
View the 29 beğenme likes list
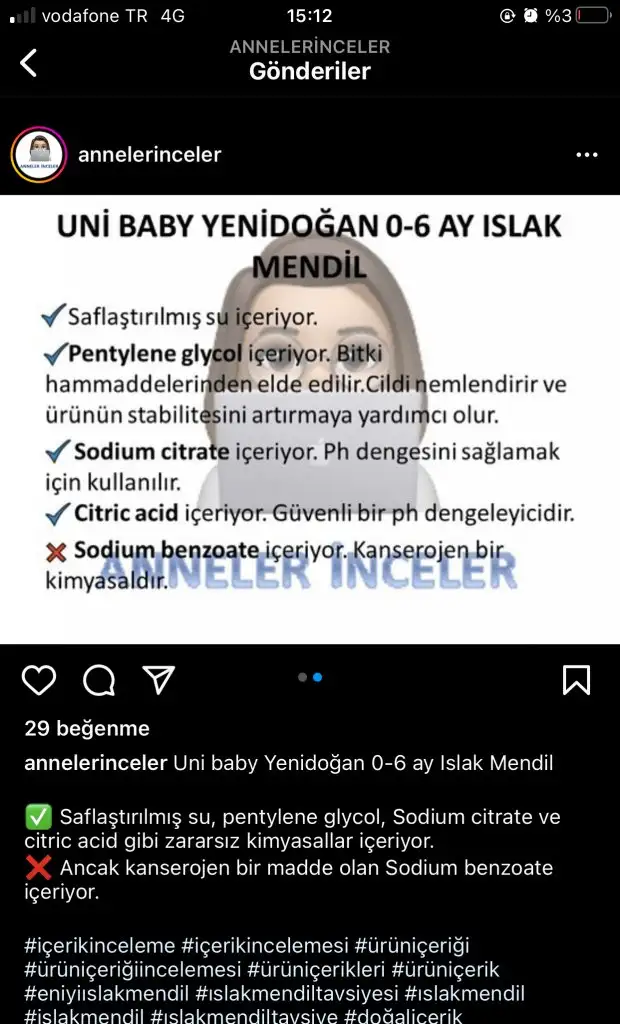click(x=87, y=728)
